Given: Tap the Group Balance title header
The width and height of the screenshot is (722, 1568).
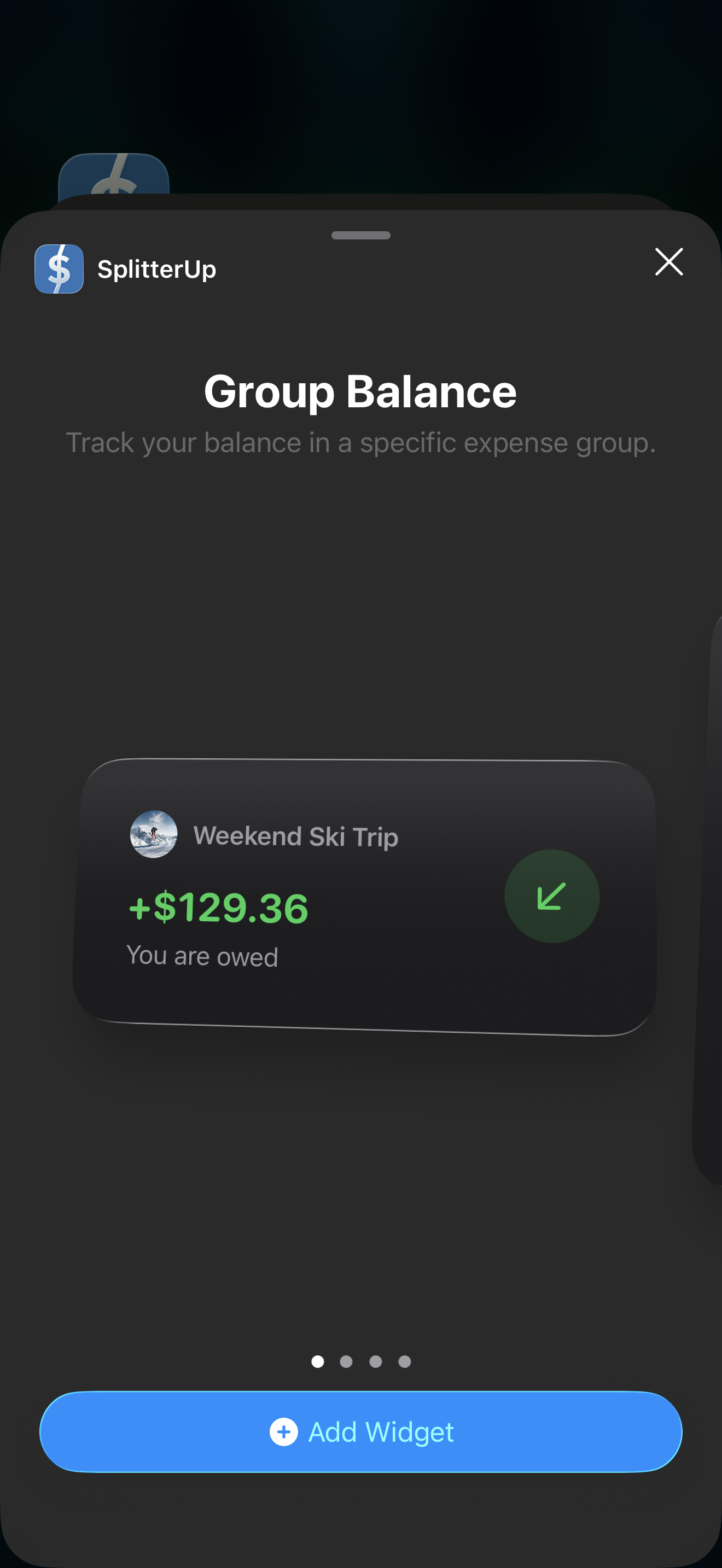Looking at the screenshot, I should click(x=361, y=391).
